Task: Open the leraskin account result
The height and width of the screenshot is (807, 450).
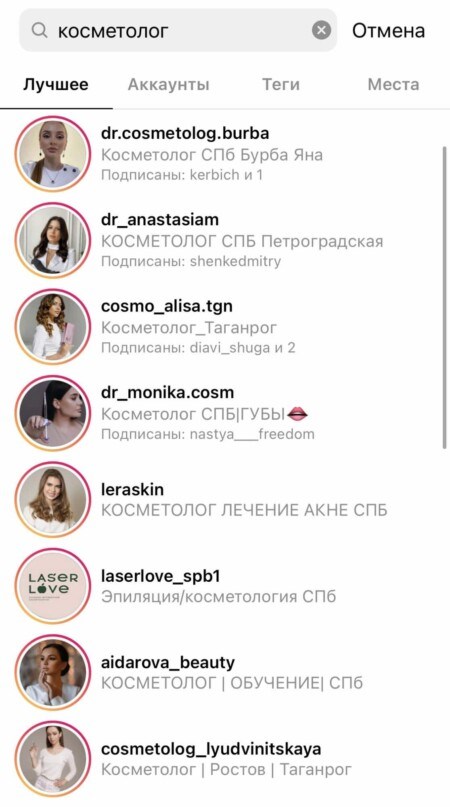Action: coord(225,500)
